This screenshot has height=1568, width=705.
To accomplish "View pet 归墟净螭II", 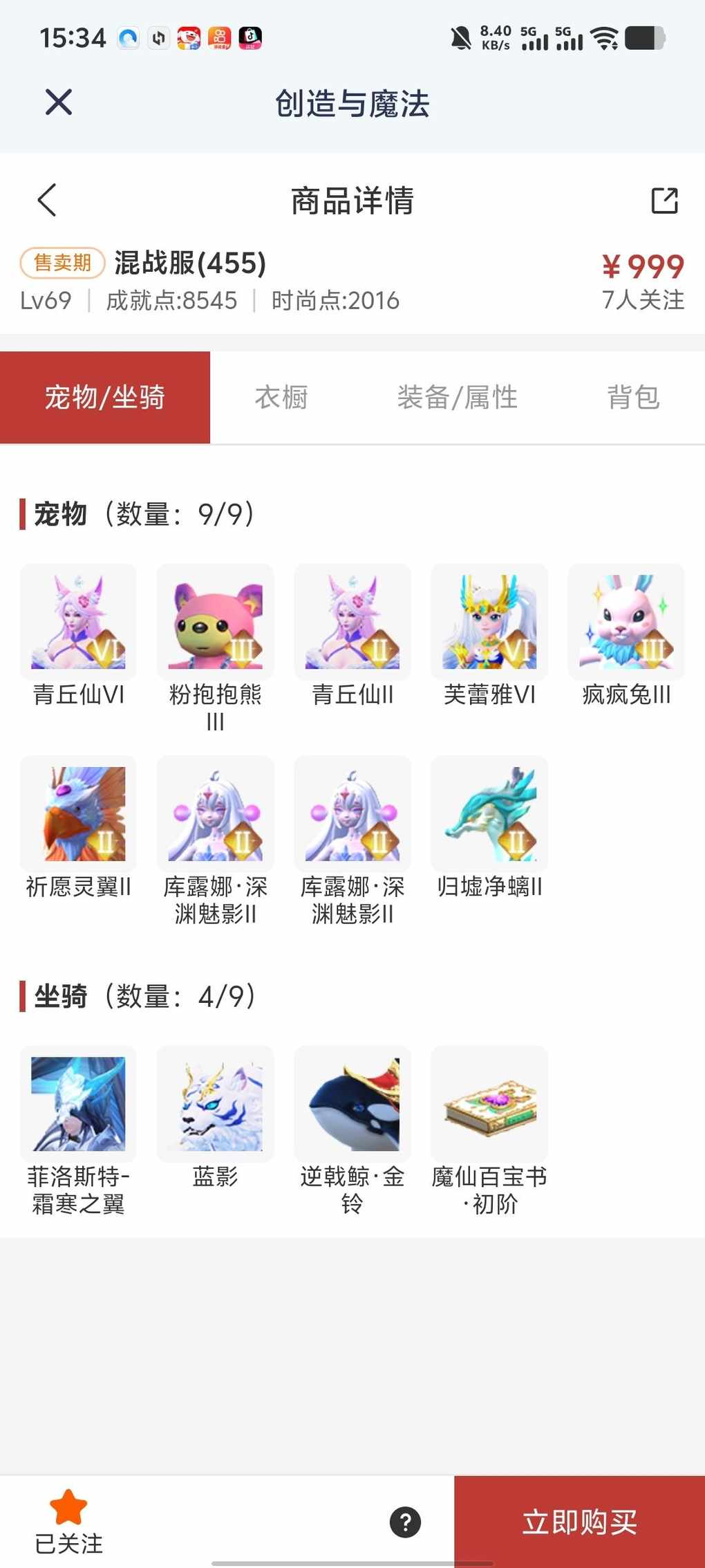I will 489,814.
